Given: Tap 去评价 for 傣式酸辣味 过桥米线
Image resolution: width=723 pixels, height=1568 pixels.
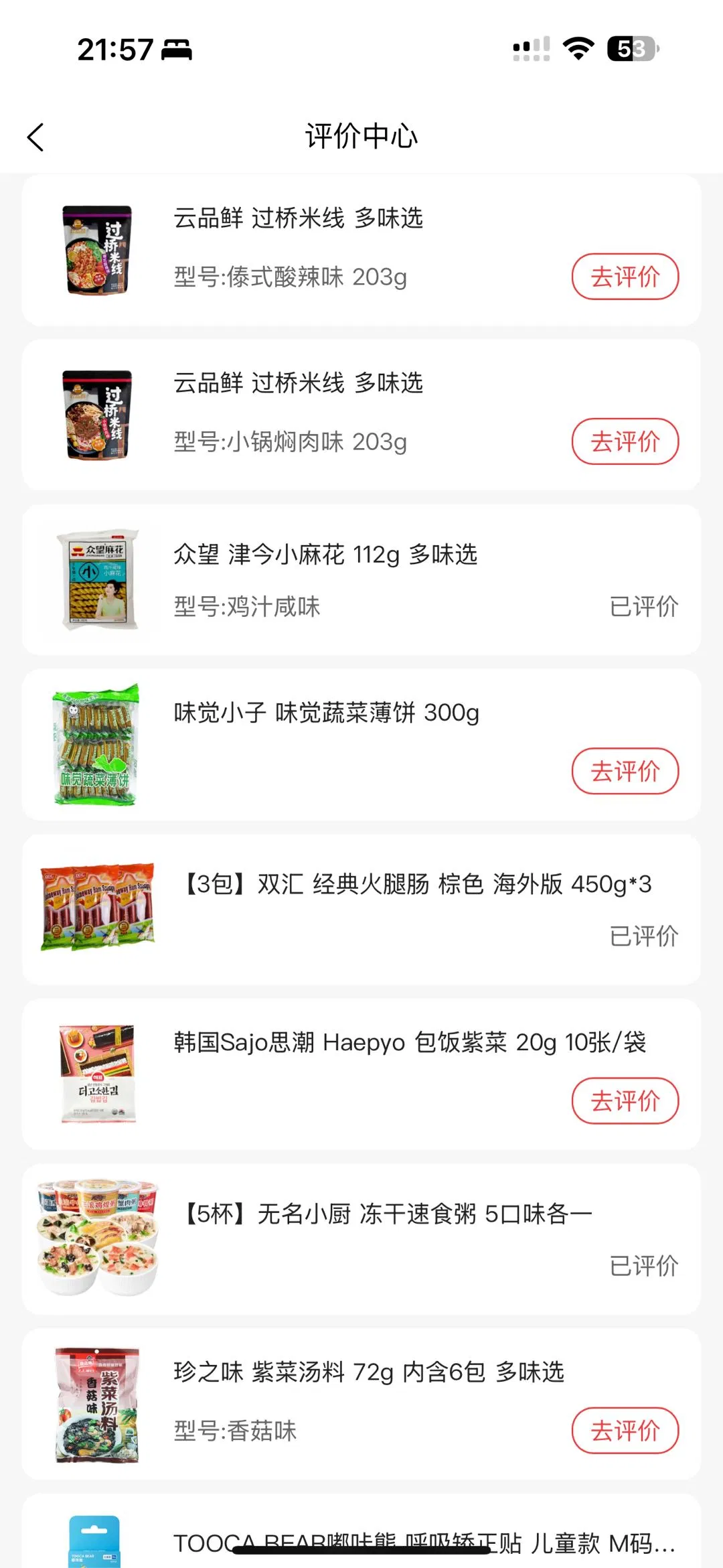Looking at the screenshot, I should coord(625,277).
